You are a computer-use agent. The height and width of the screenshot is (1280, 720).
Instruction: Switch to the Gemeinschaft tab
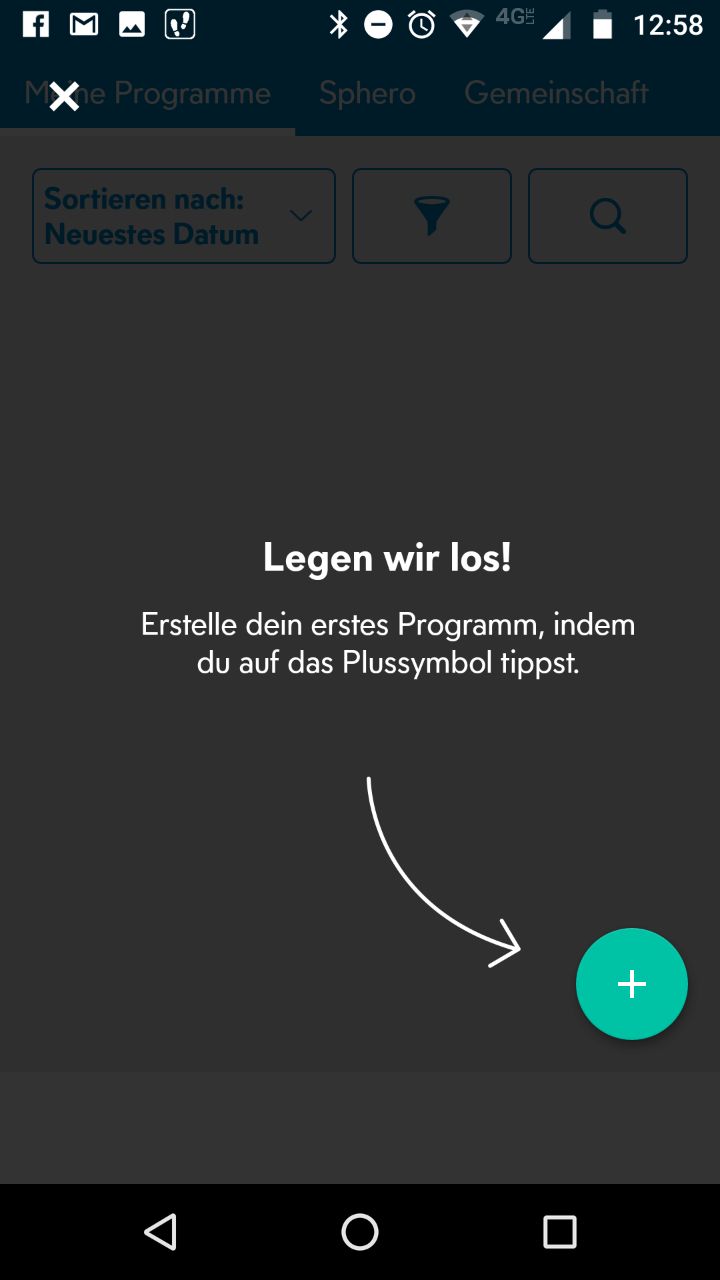[x=556, y=93]
